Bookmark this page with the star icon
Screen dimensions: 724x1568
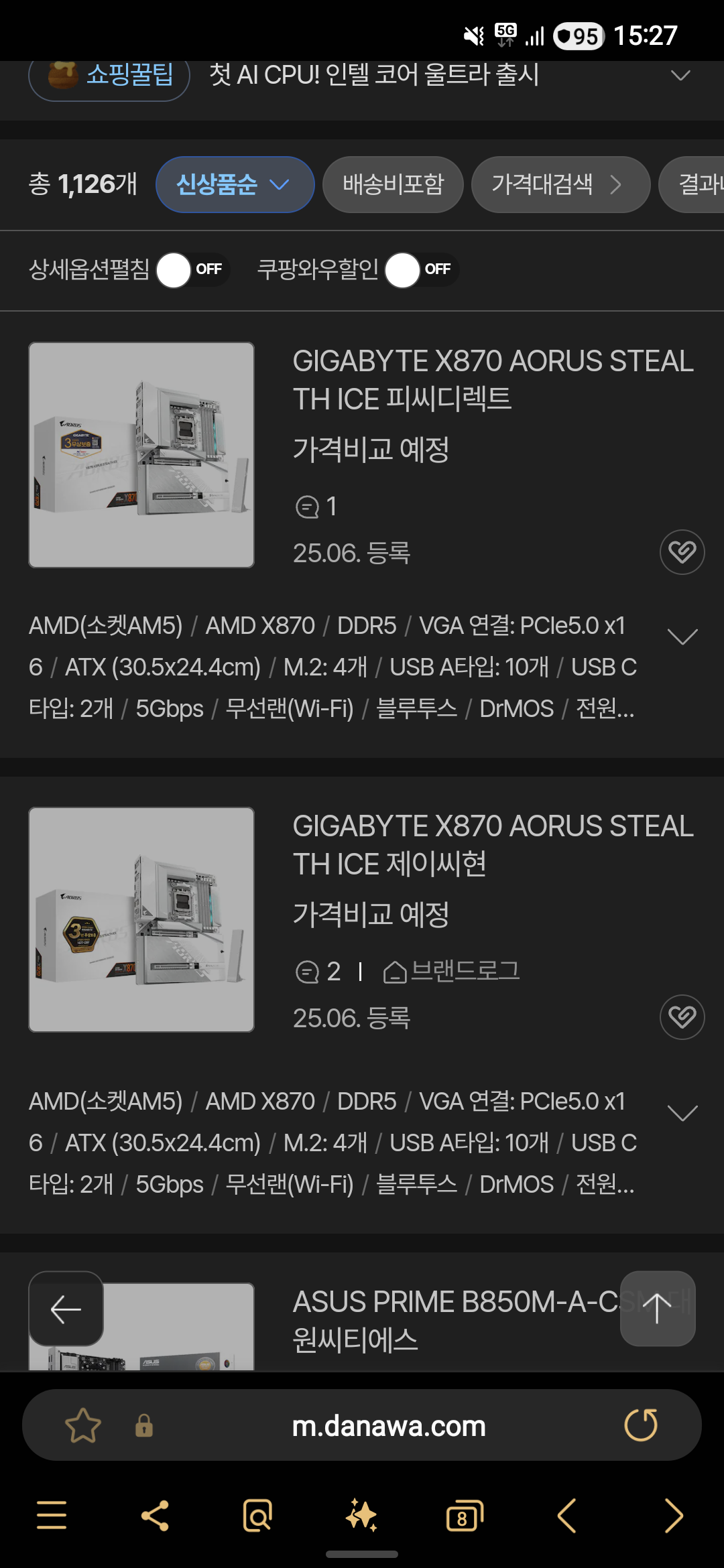click(83, 1425)
